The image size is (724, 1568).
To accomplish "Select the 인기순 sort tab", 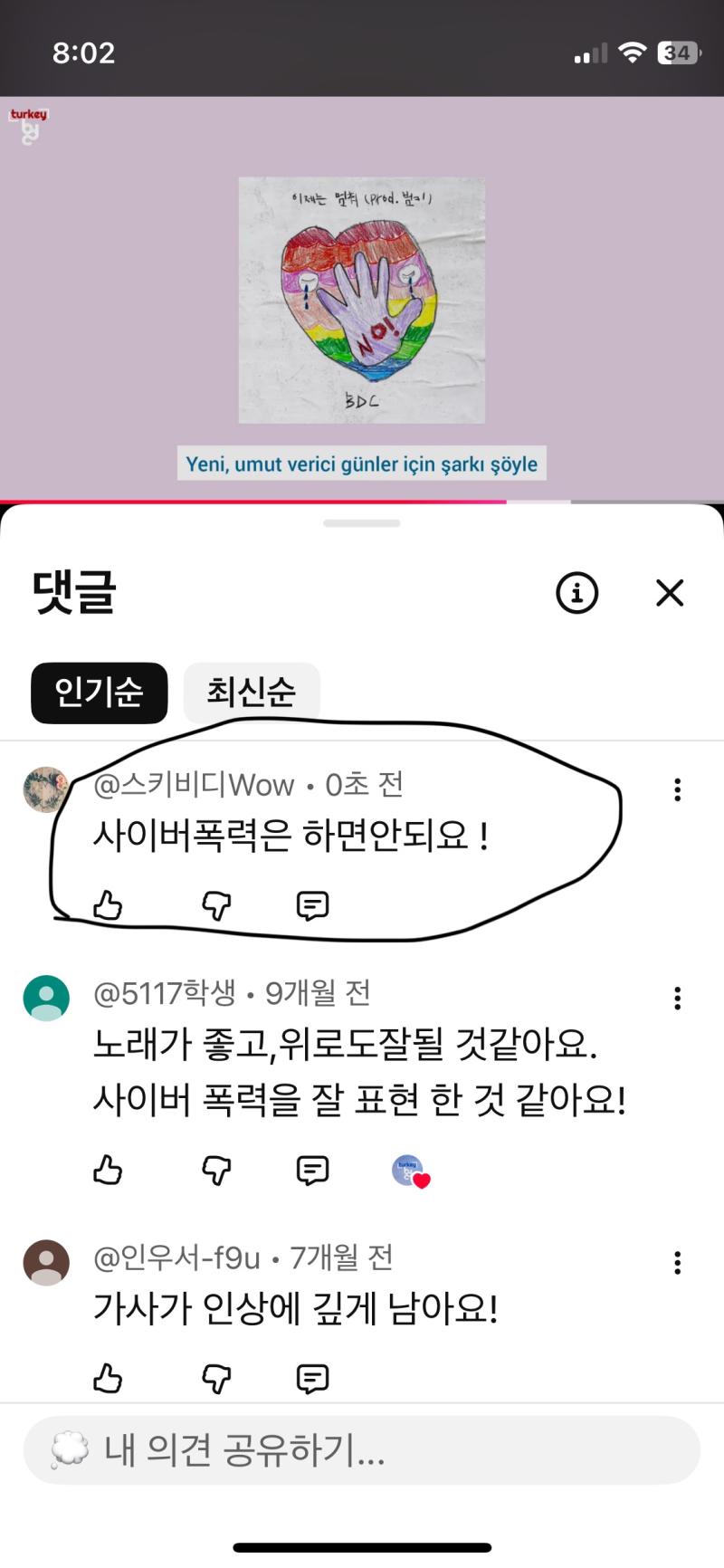I will (x=99, y=693).
